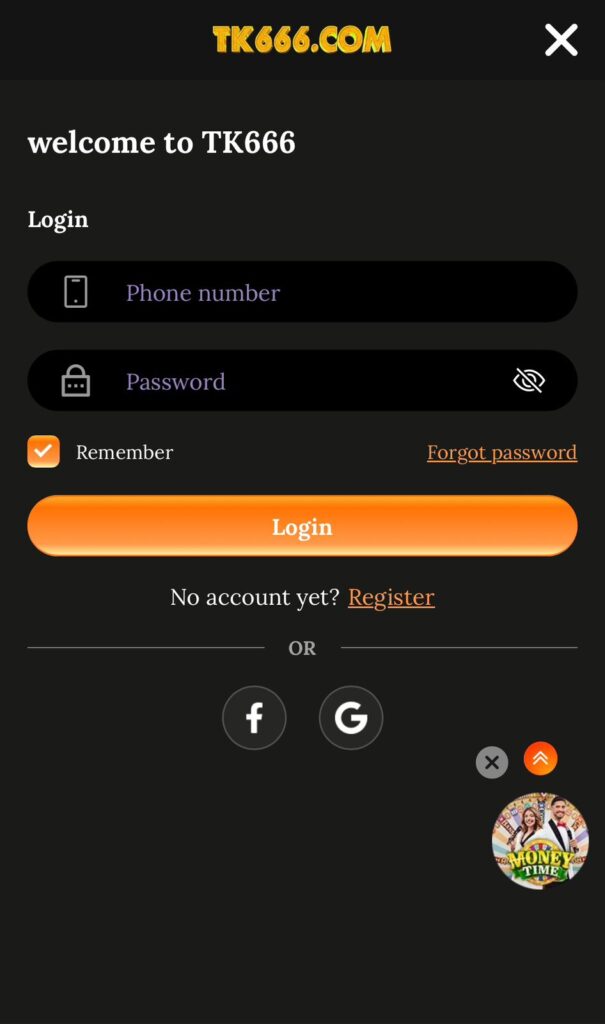Uncheck the Remember checkbox
Screen dimensions: 605x1024
[44, 452]
